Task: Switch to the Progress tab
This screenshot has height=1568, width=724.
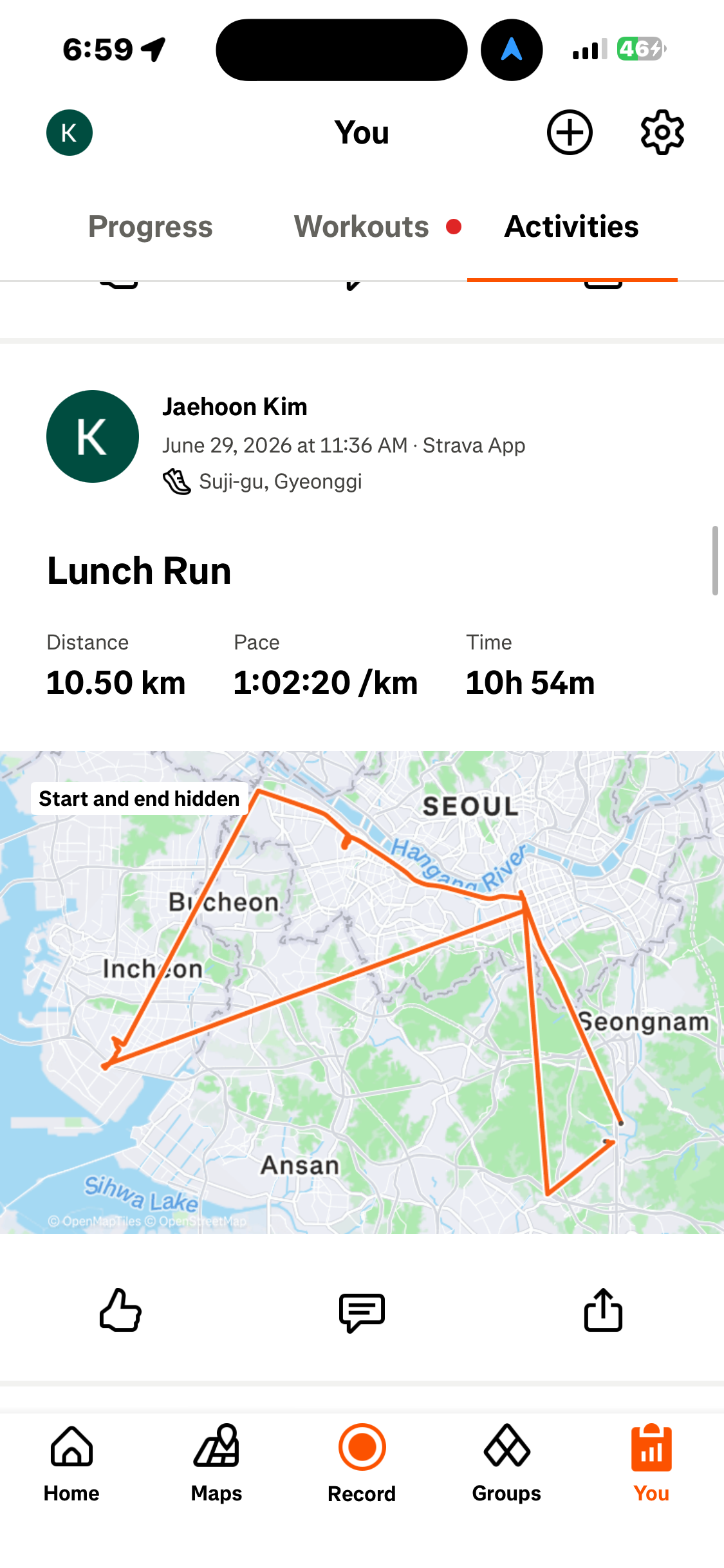Action: click(x=150, y=227)
